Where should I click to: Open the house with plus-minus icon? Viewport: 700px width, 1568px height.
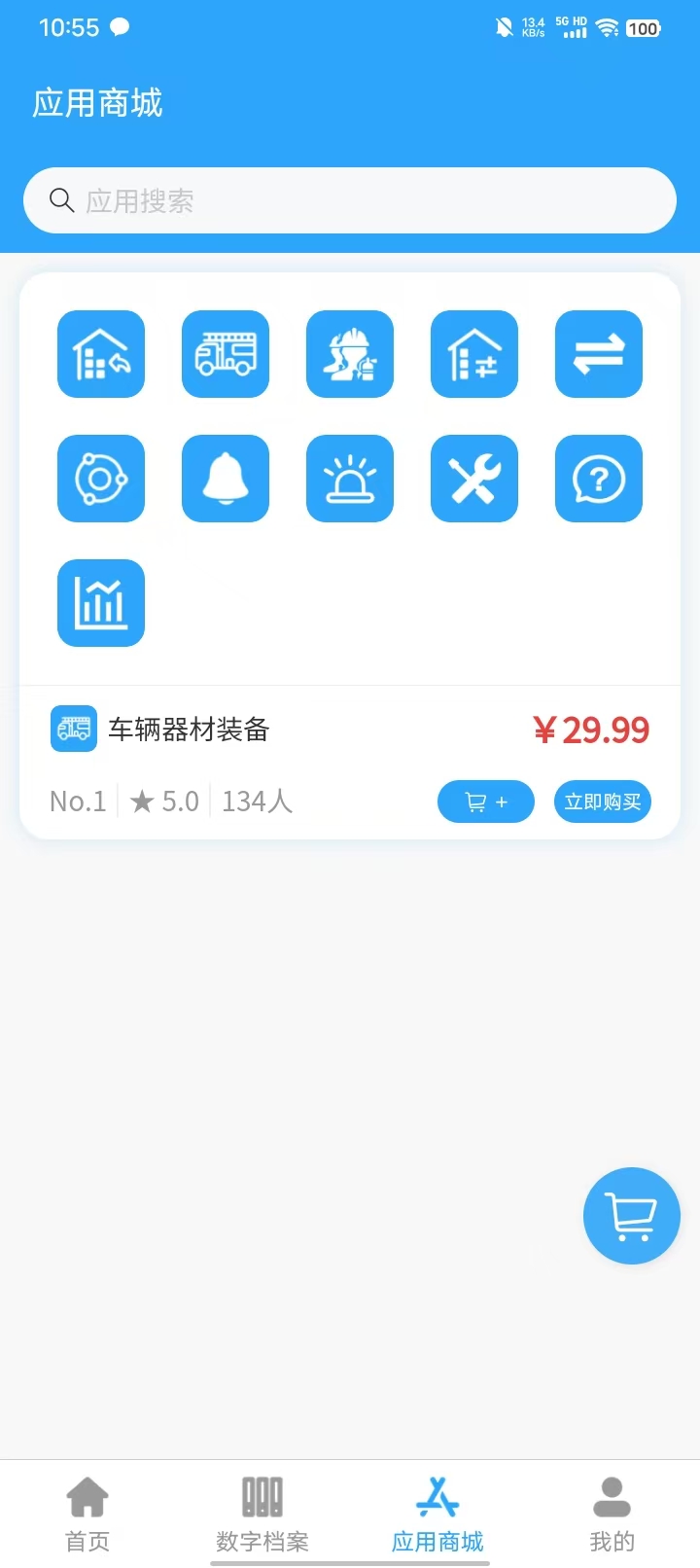pos(474,354)
